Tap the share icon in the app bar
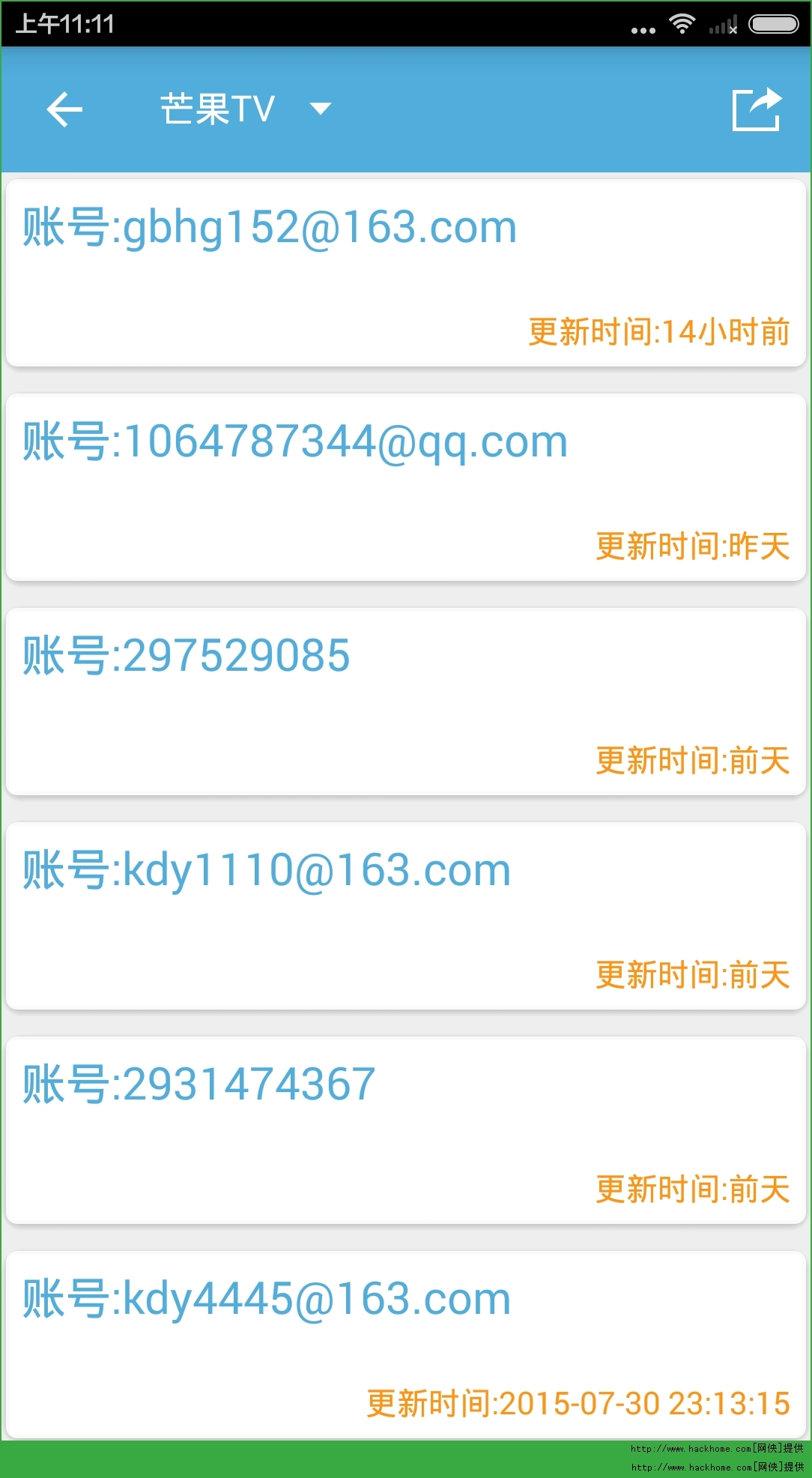Screen dimensions: 812x1478 pyautogui.click(x=757, y=110)
